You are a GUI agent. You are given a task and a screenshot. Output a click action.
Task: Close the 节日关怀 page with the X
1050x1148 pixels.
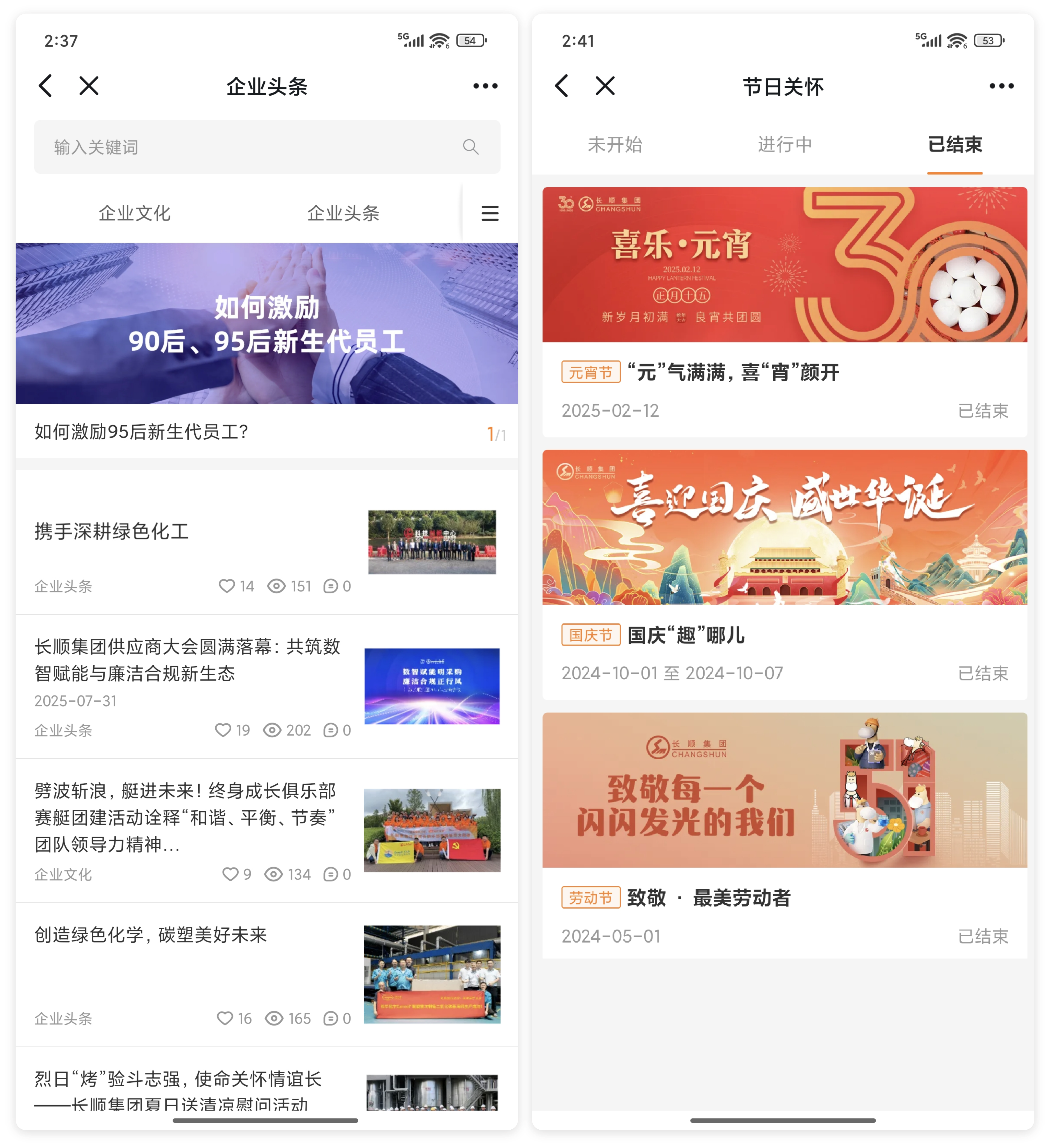(605, 86)
